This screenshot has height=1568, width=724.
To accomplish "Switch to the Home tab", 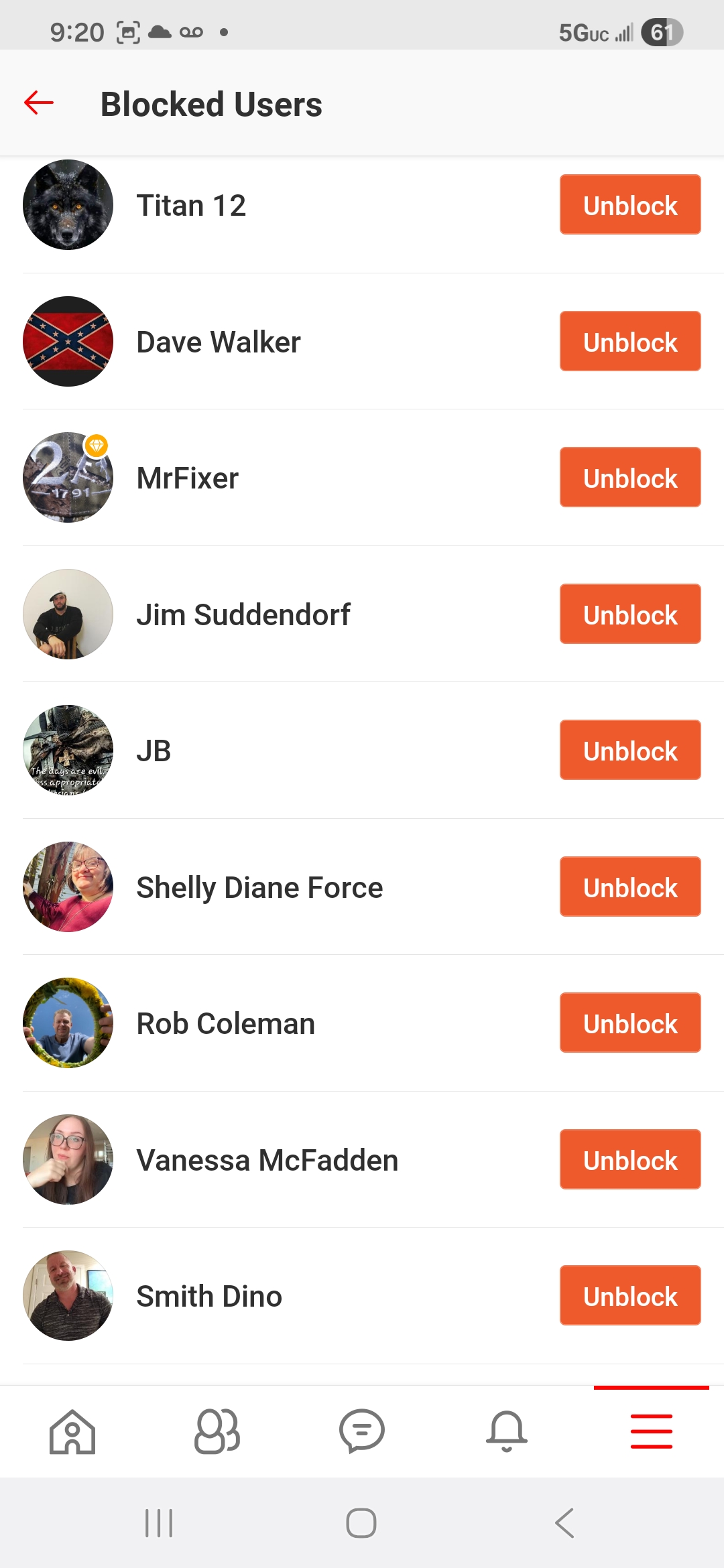I will 72,1432.
